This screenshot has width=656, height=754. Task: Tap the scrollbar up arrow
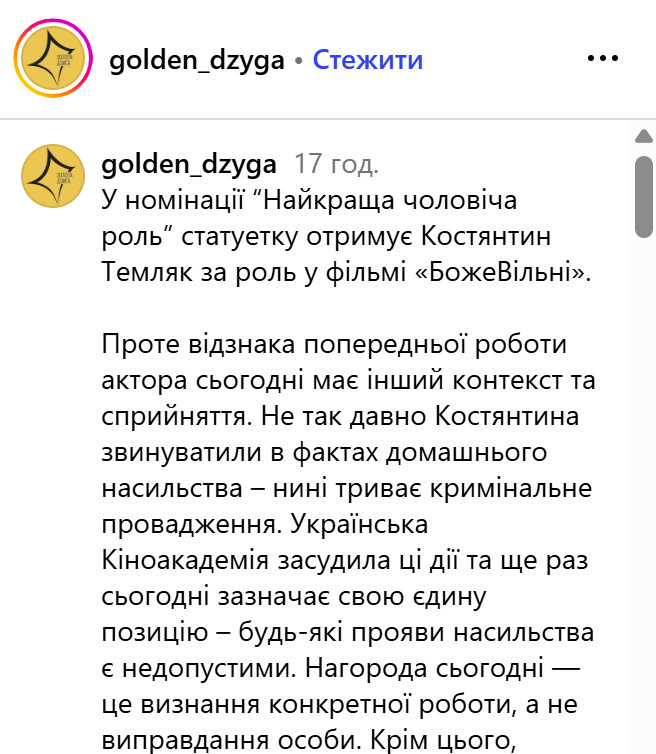point(644,134)
